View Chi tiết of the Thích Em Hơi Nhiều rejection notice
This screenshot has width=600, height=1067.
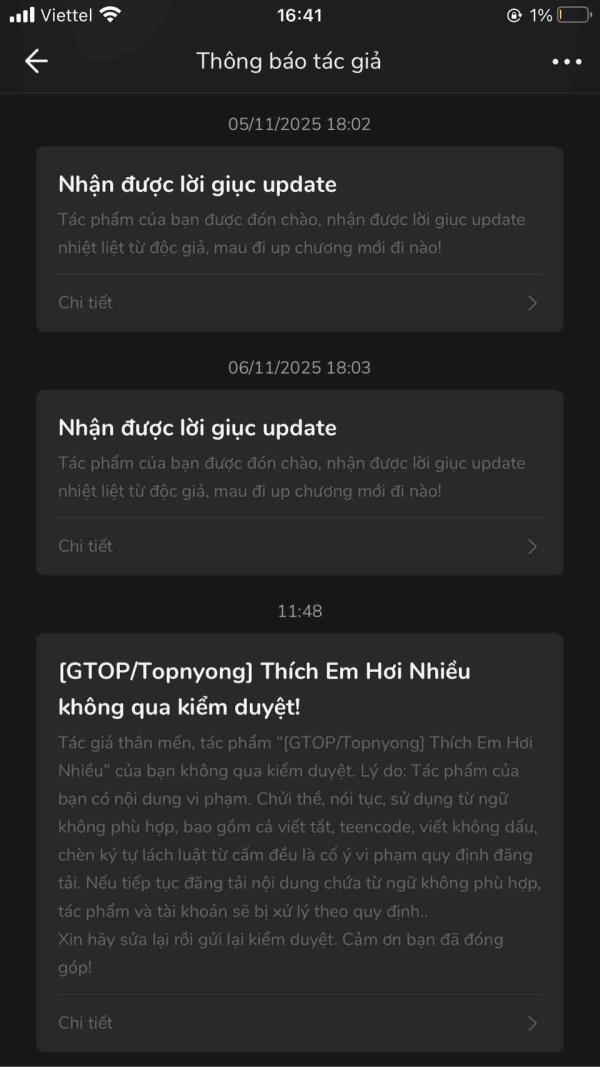coord(299,1022)
